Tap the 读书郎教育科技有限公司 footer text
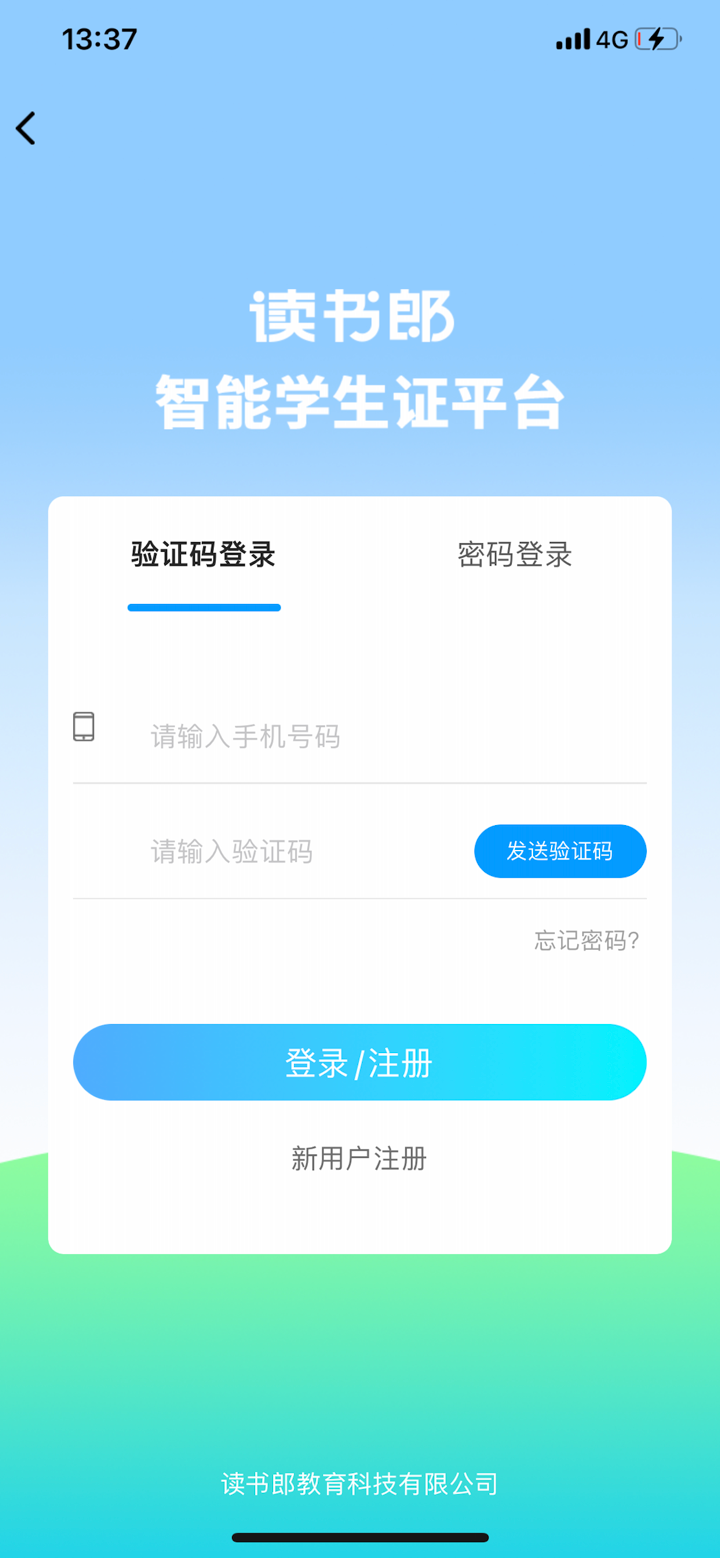This screenshot has height=1558, width=720. 360,1485
